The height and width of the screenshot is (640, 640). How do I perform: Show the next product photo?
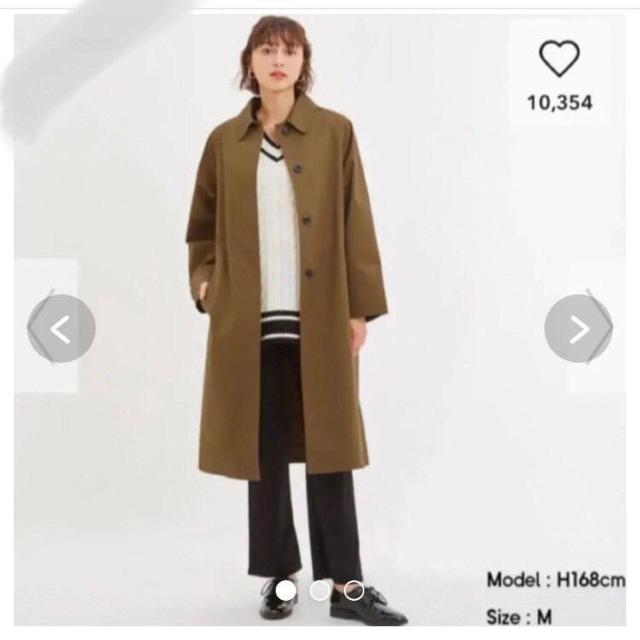578,329
